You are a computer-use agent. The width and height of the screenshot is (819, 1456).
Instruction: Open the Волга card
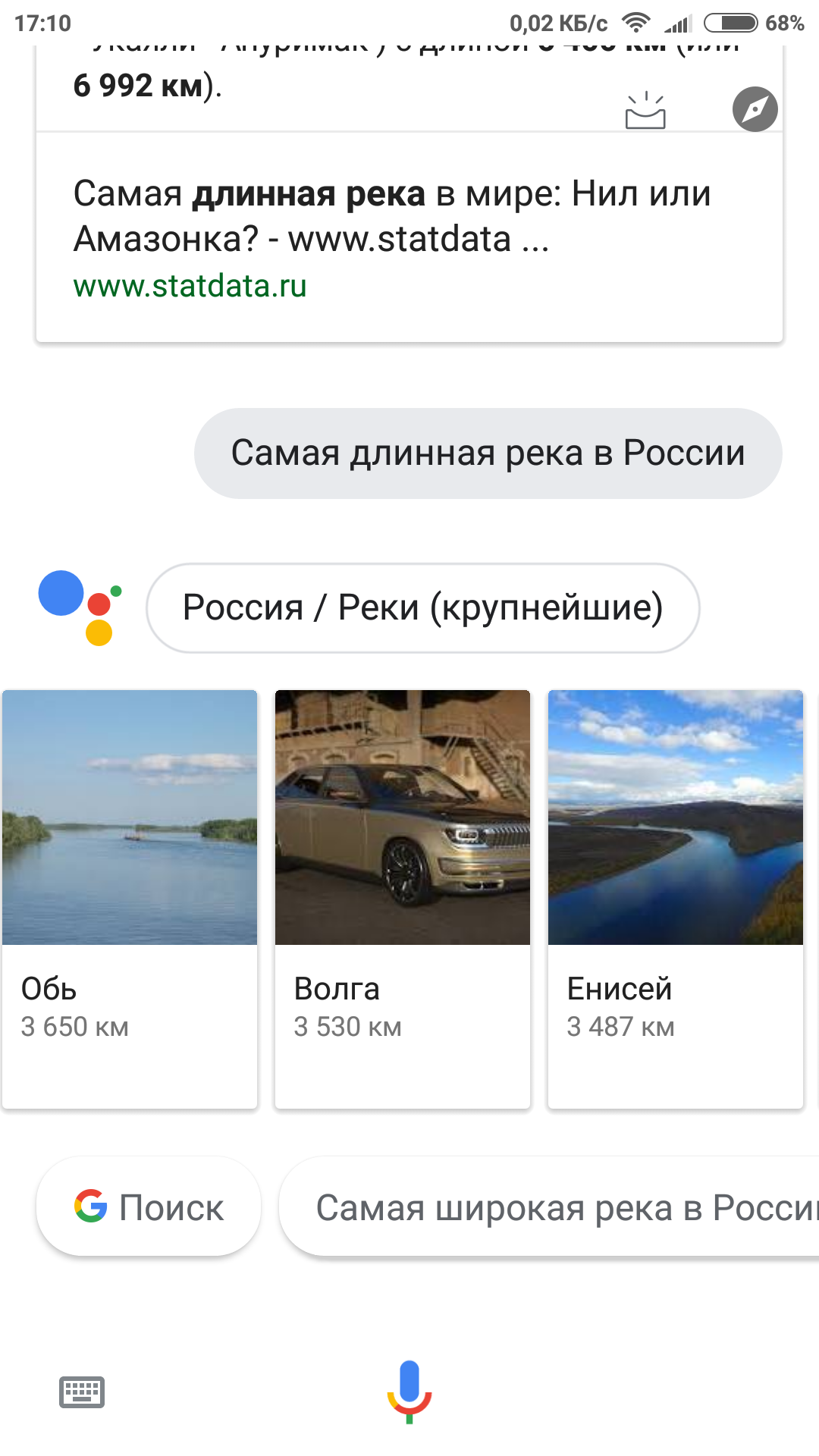pyautogui.click(x=403, y=899)
